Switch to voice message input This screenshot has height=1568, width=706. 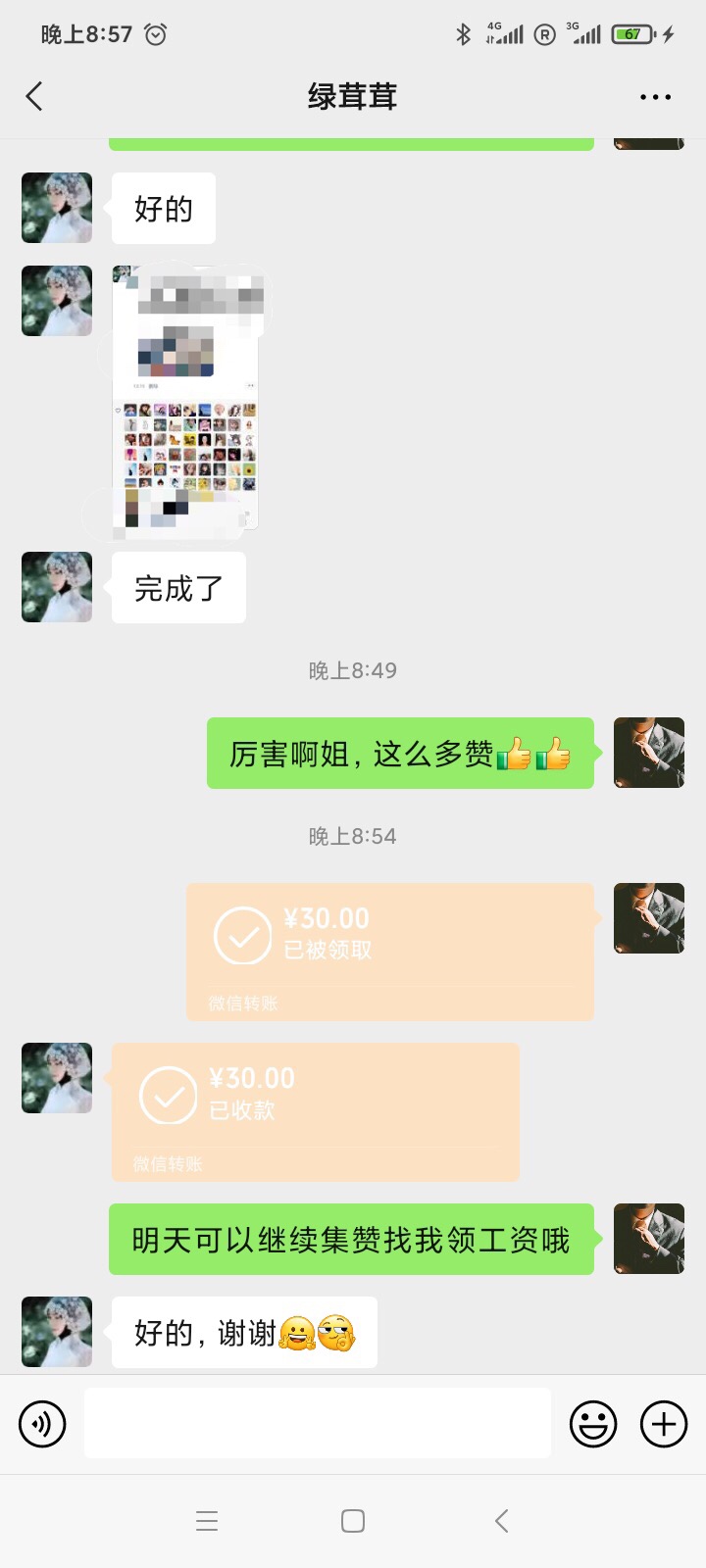(42, 1423)
